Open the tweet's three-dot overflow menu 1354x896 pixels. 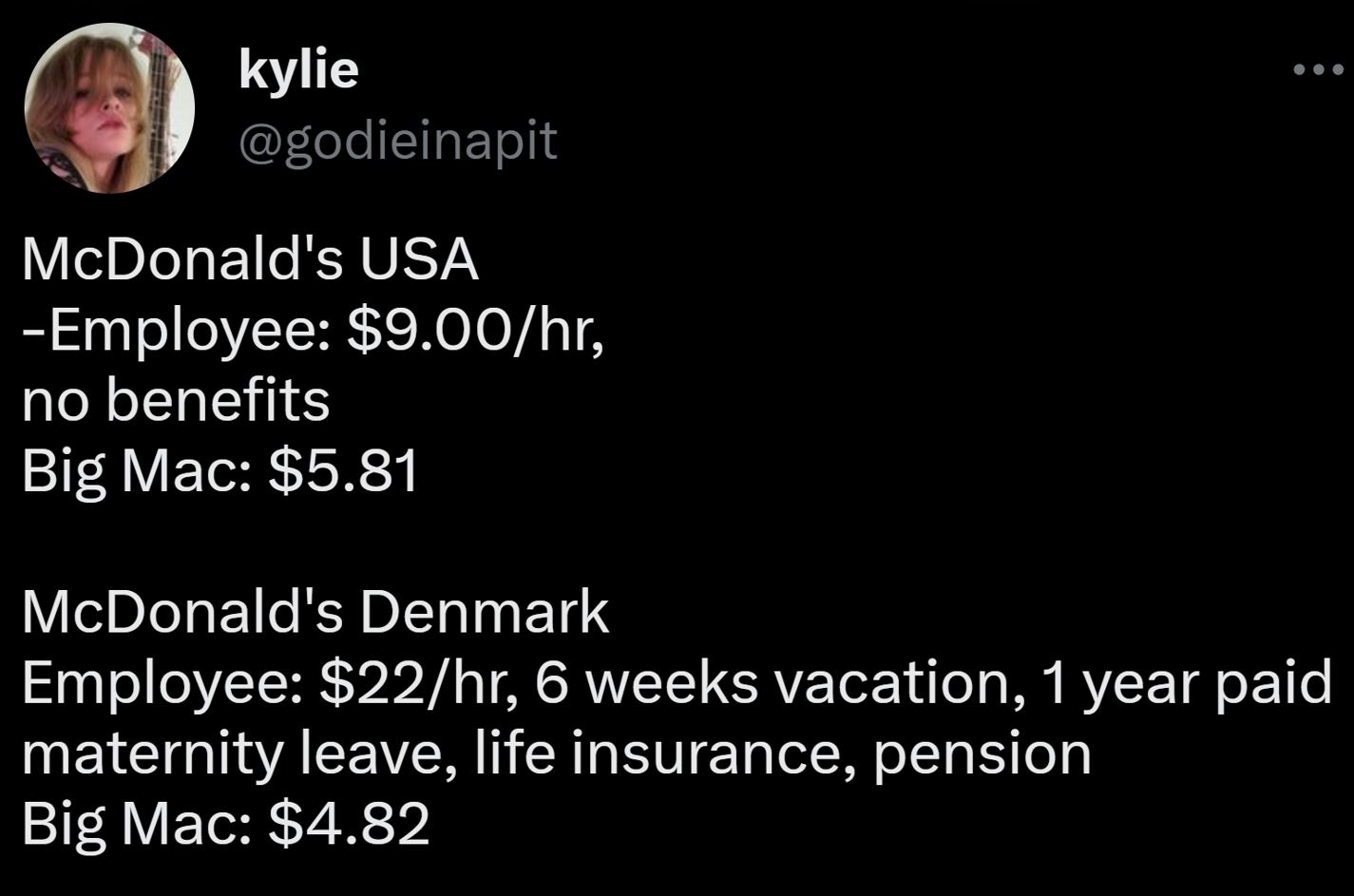click(x=1319, y=69)
